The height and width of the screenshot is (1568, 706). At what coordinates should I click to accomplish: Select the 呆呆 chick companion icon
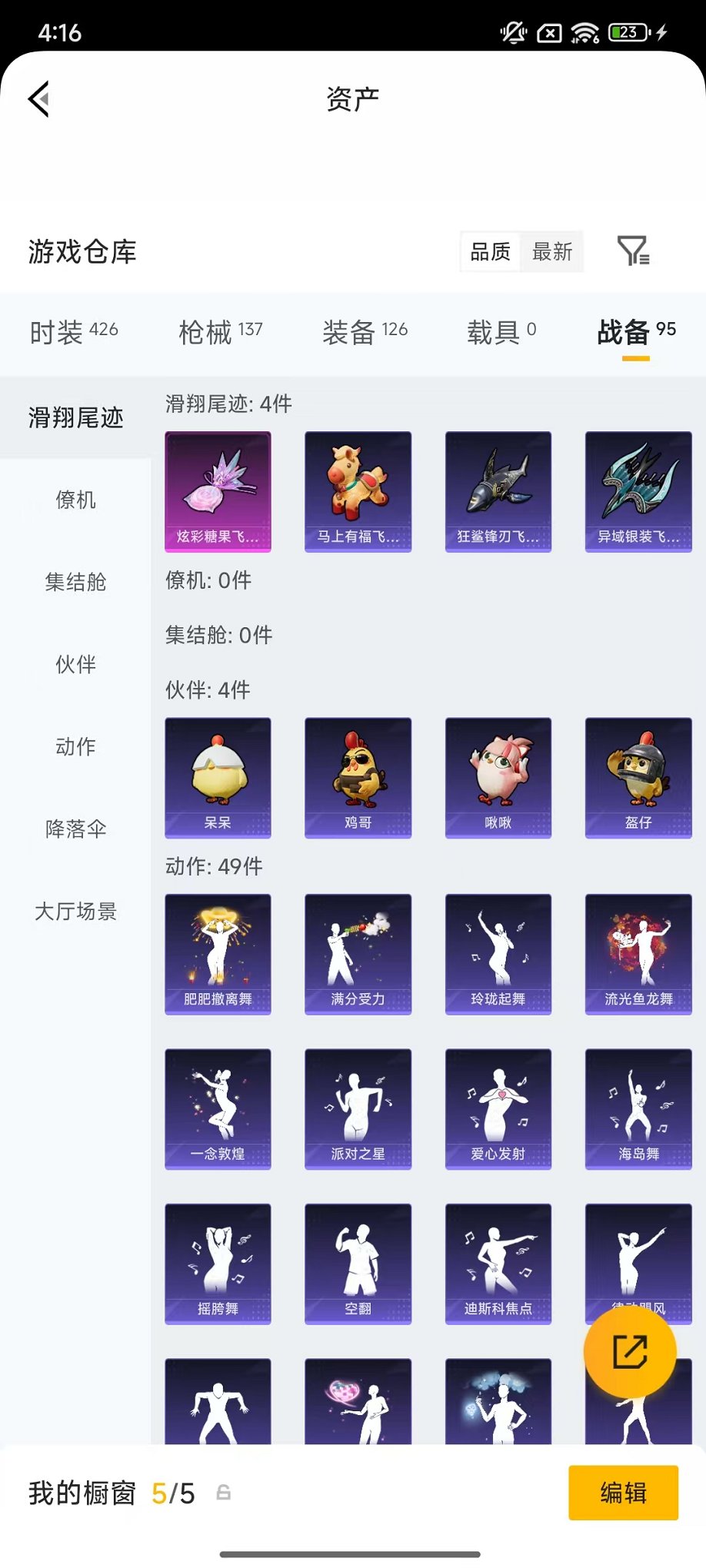pos(218,777)
